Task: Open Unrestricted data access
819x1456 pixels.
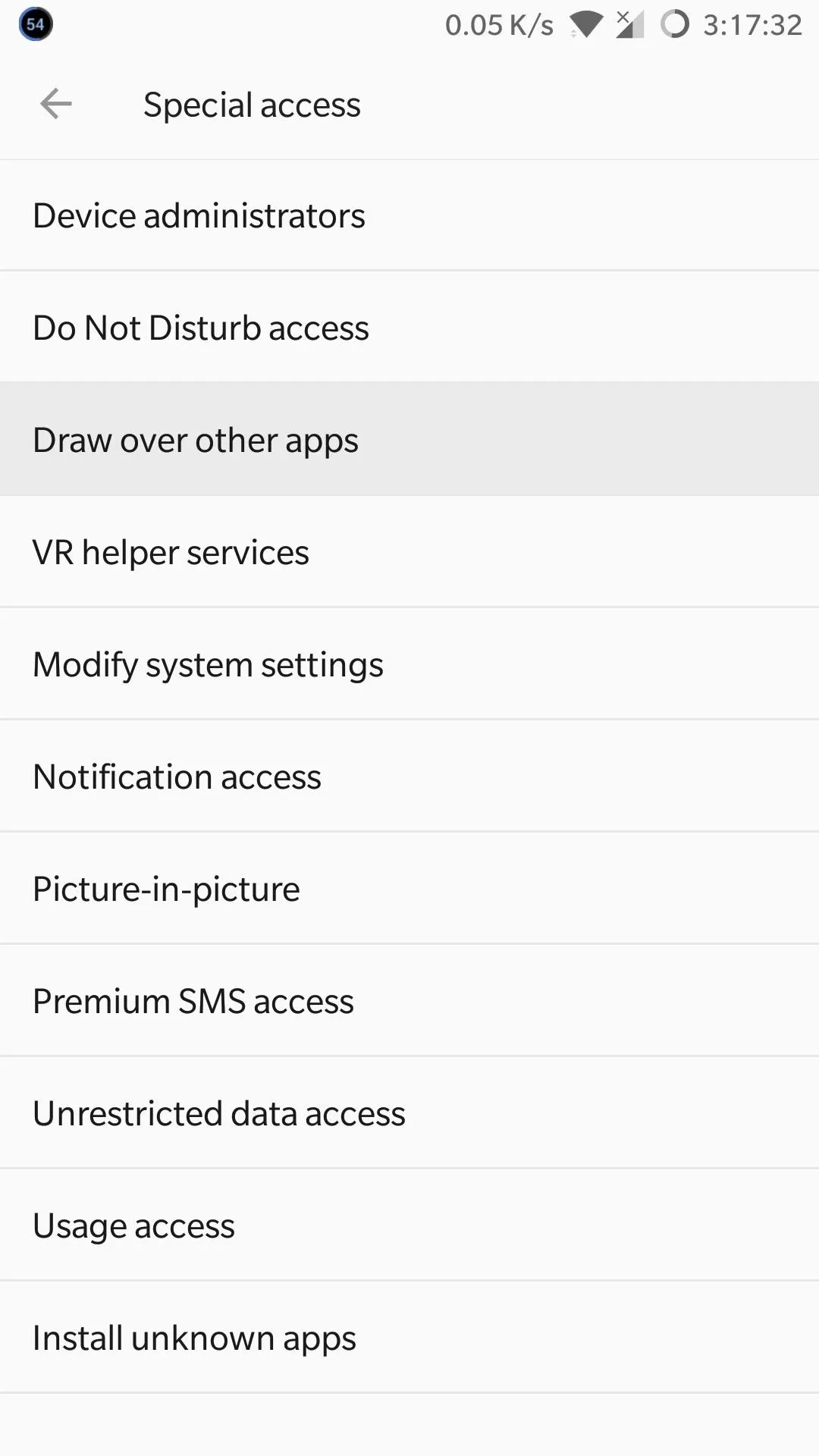Action: click(409, 1112)
